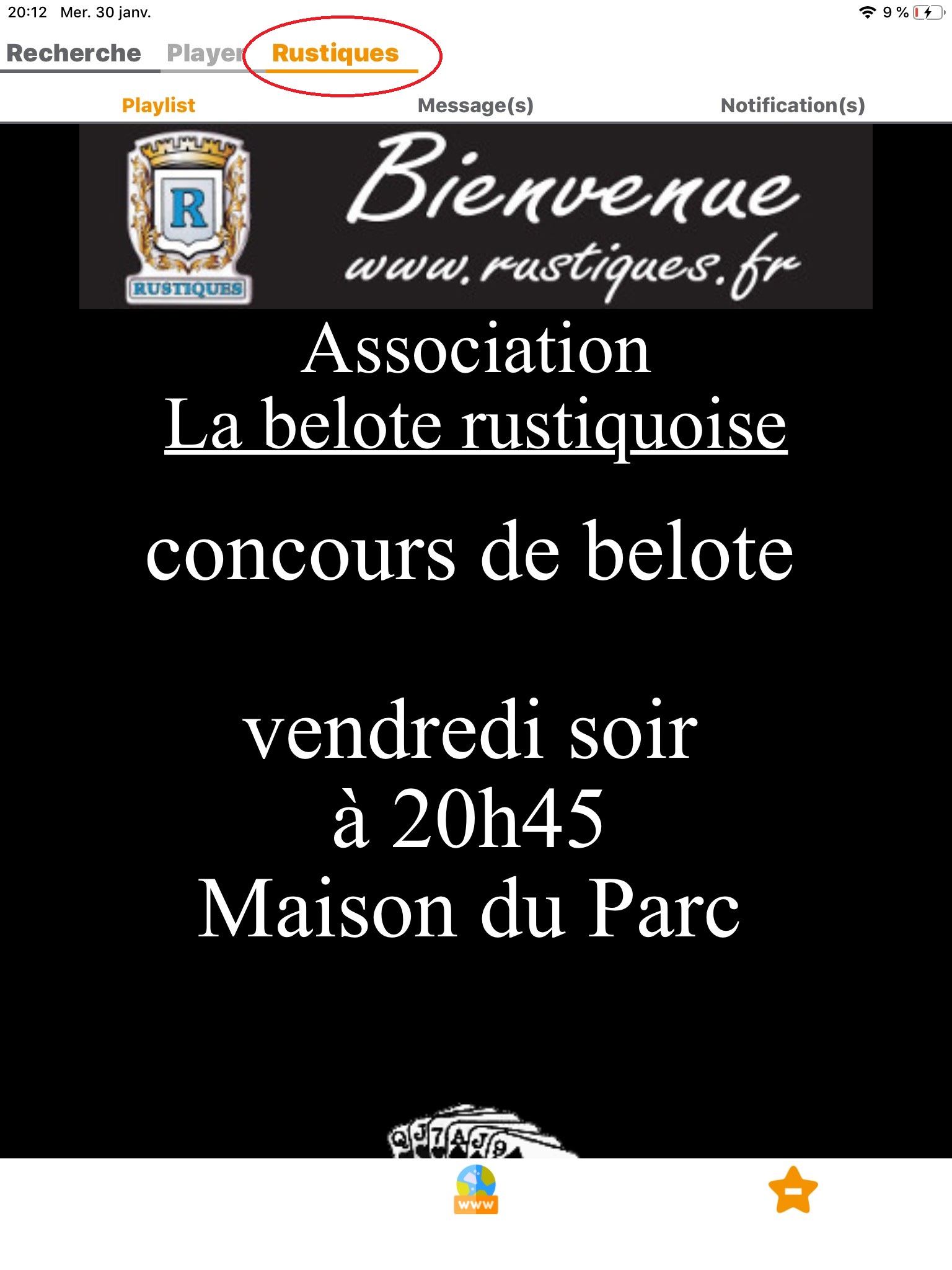Screen dimensions: 952x1270
Task: Show the Playlist section
Action: pos(159,105)
